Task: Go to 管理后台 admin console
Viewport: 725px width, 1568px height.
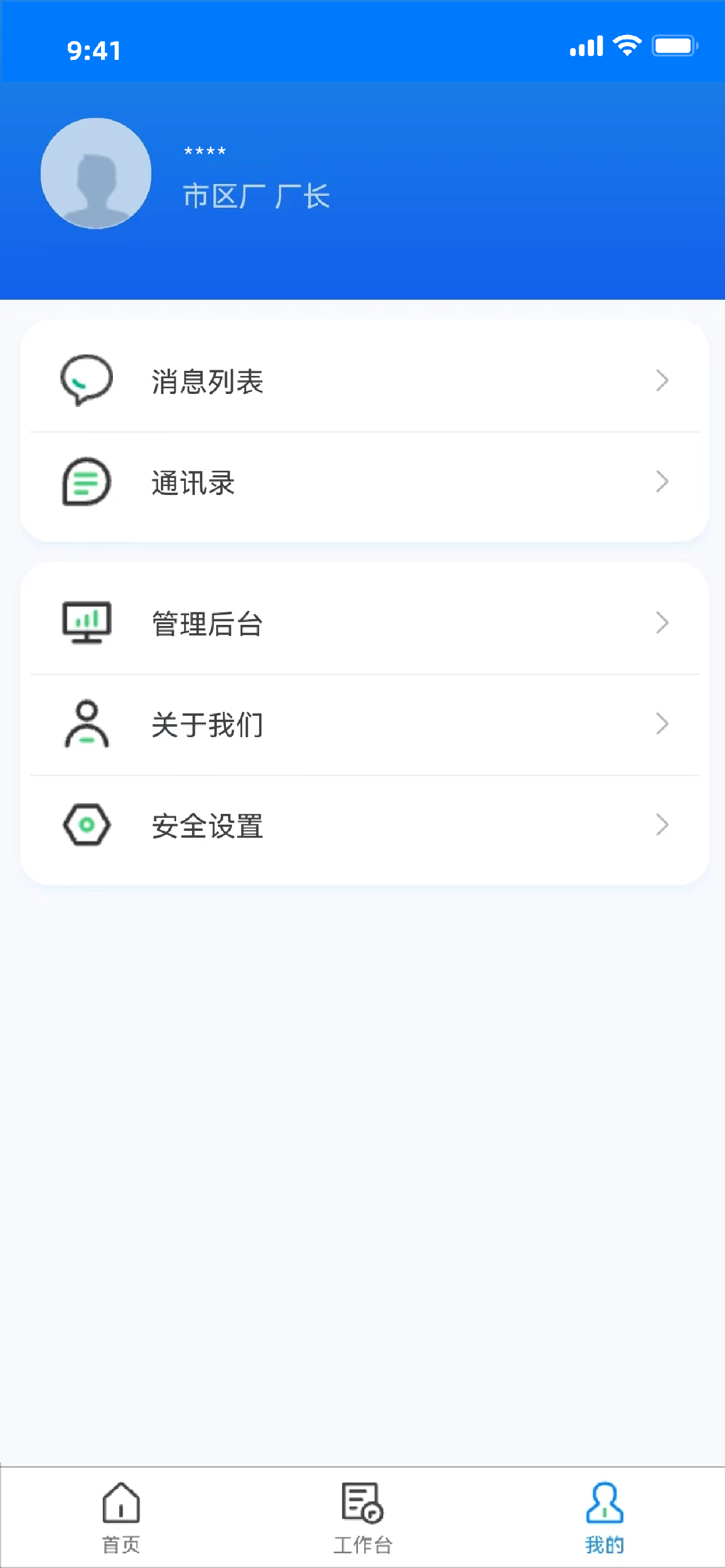Action: 364,623
